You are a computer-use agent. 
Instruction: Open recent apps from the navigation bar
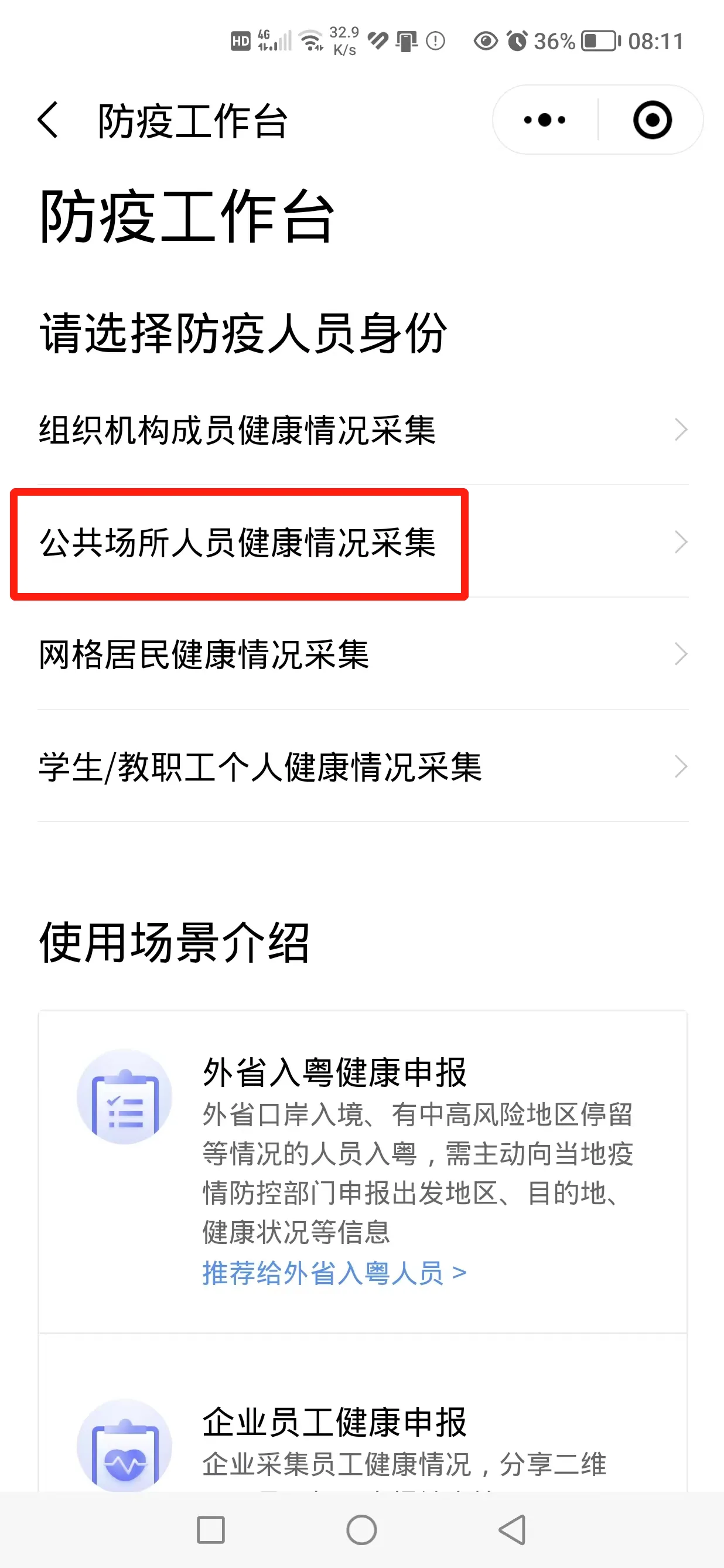point(210,1530)
